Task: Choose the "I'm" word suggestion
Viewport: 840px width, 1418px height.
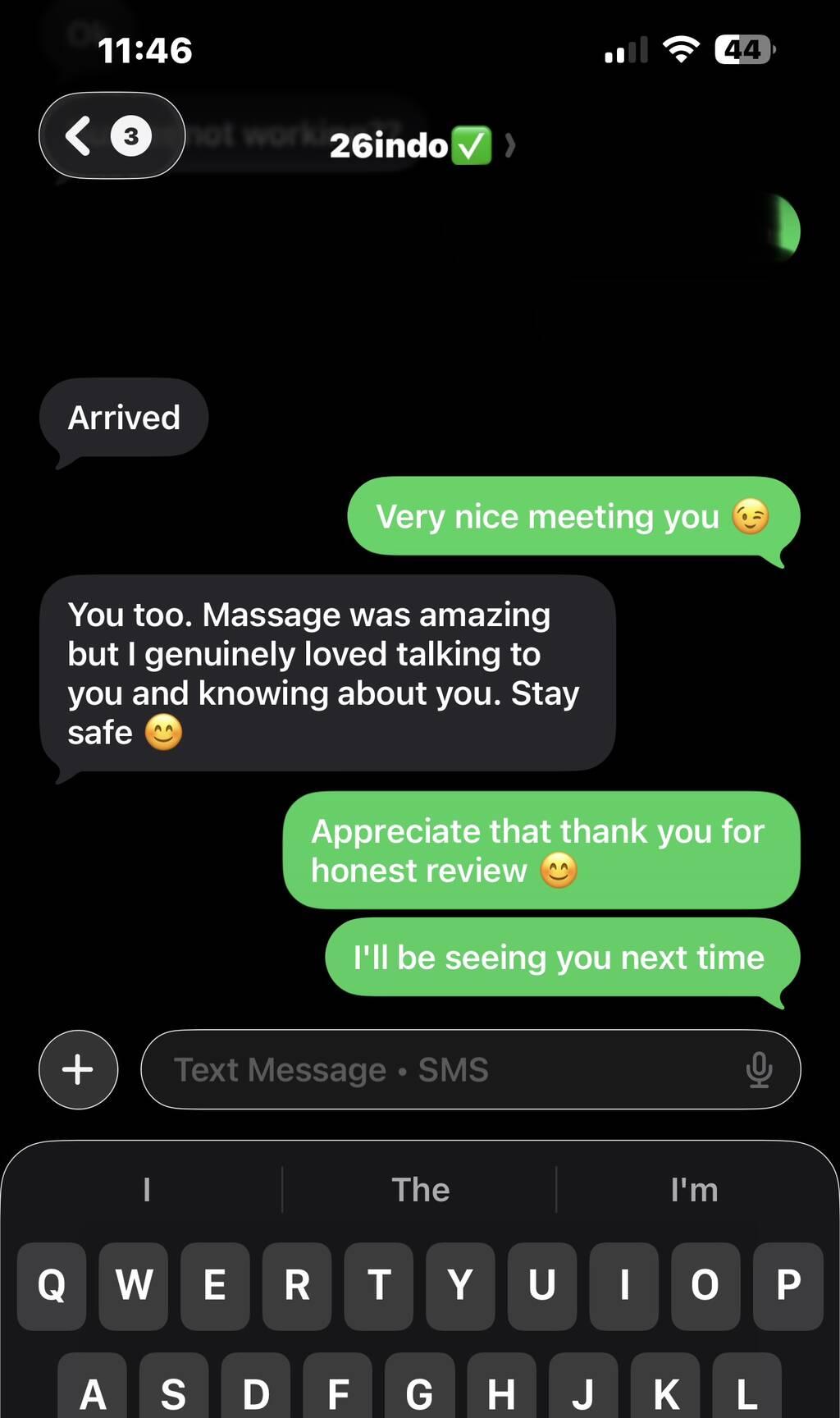Action: click(694, 1190)
